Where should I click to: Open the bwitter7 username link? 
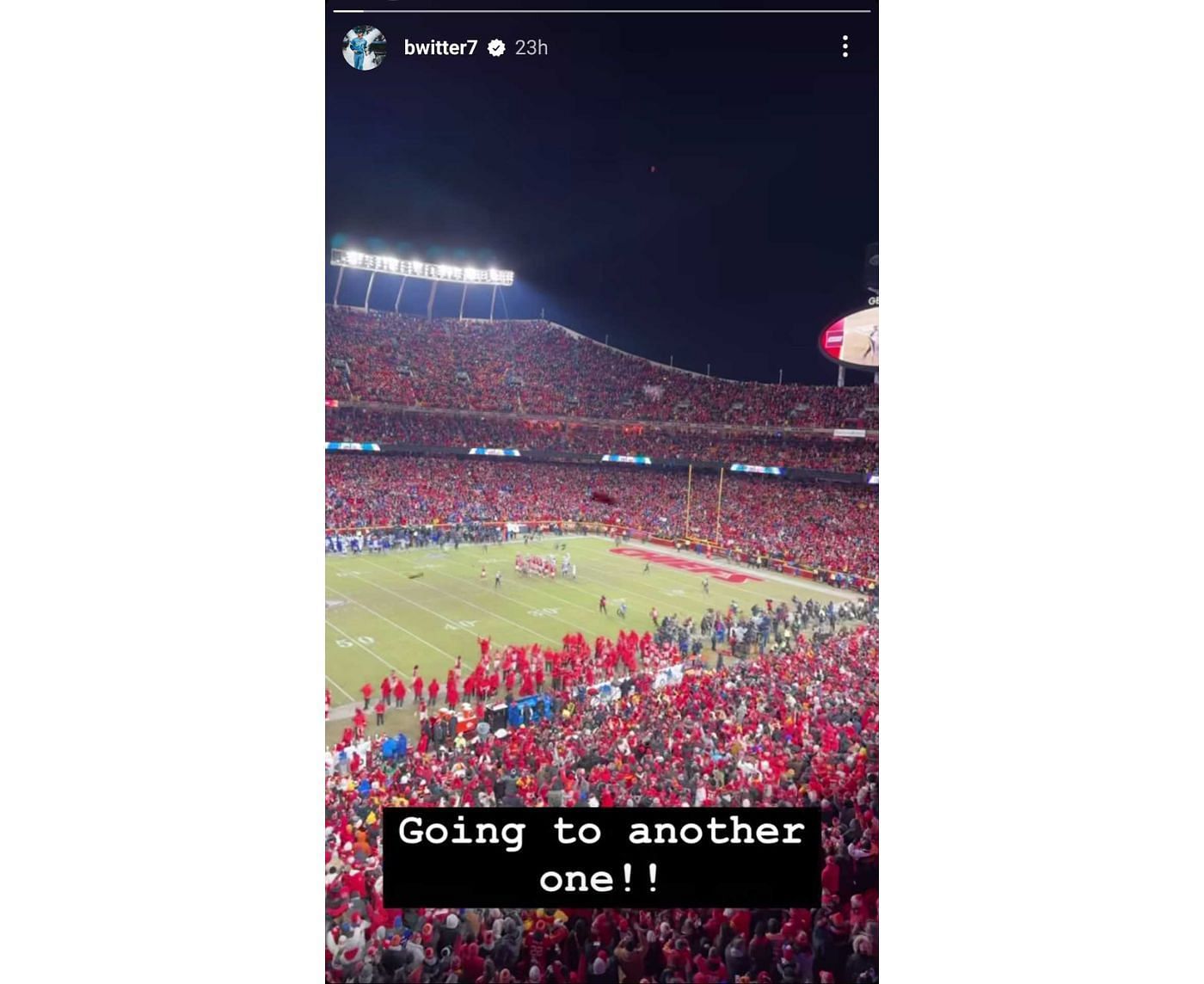tap(440, 48)
